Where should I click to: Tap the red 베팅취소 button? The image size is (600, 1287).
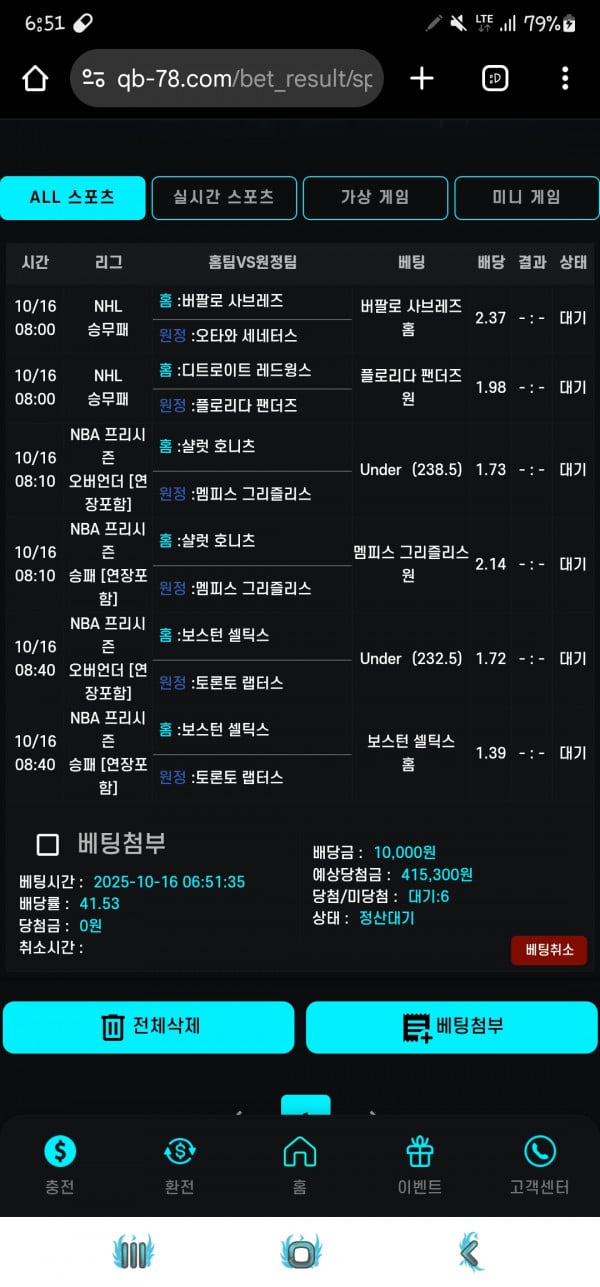point(549,950)
